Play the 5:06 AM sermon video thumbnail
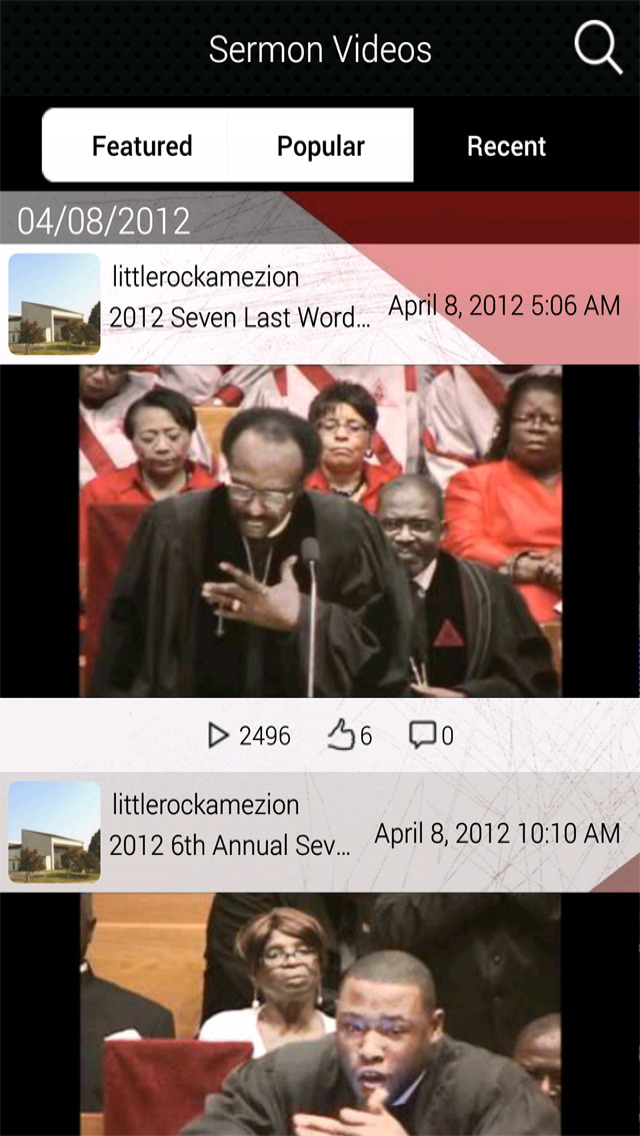Viewport: 640px width, 1136px height. pos(320,531)
